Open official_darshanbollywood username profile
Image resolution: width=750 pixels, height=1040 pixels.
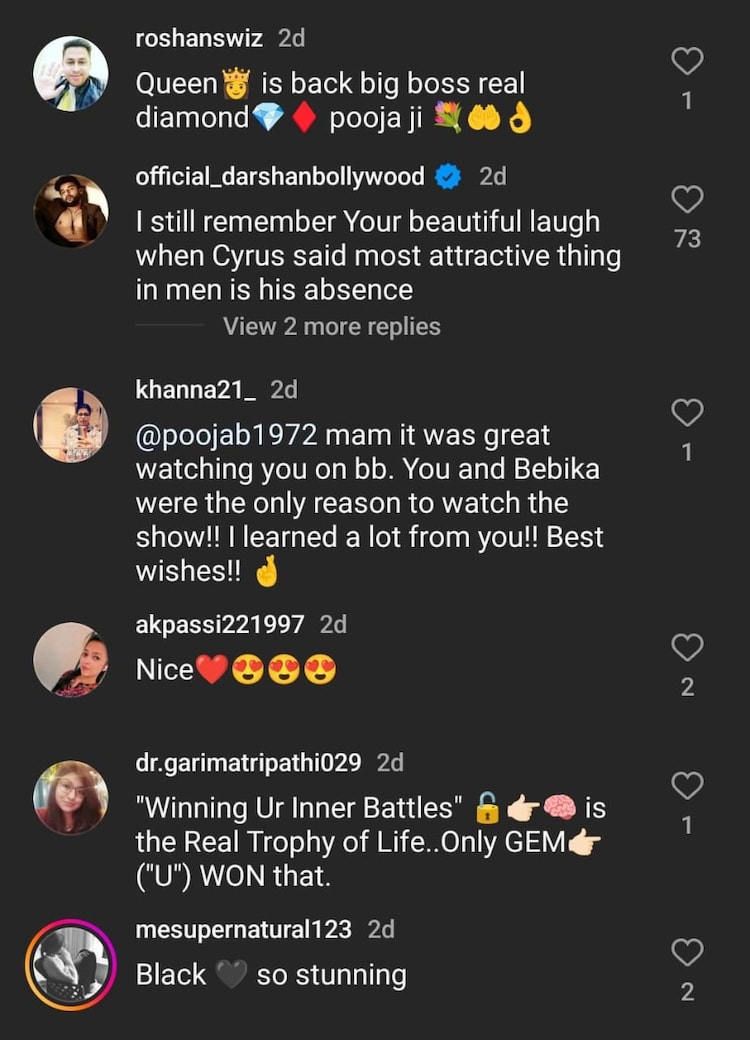279,177
